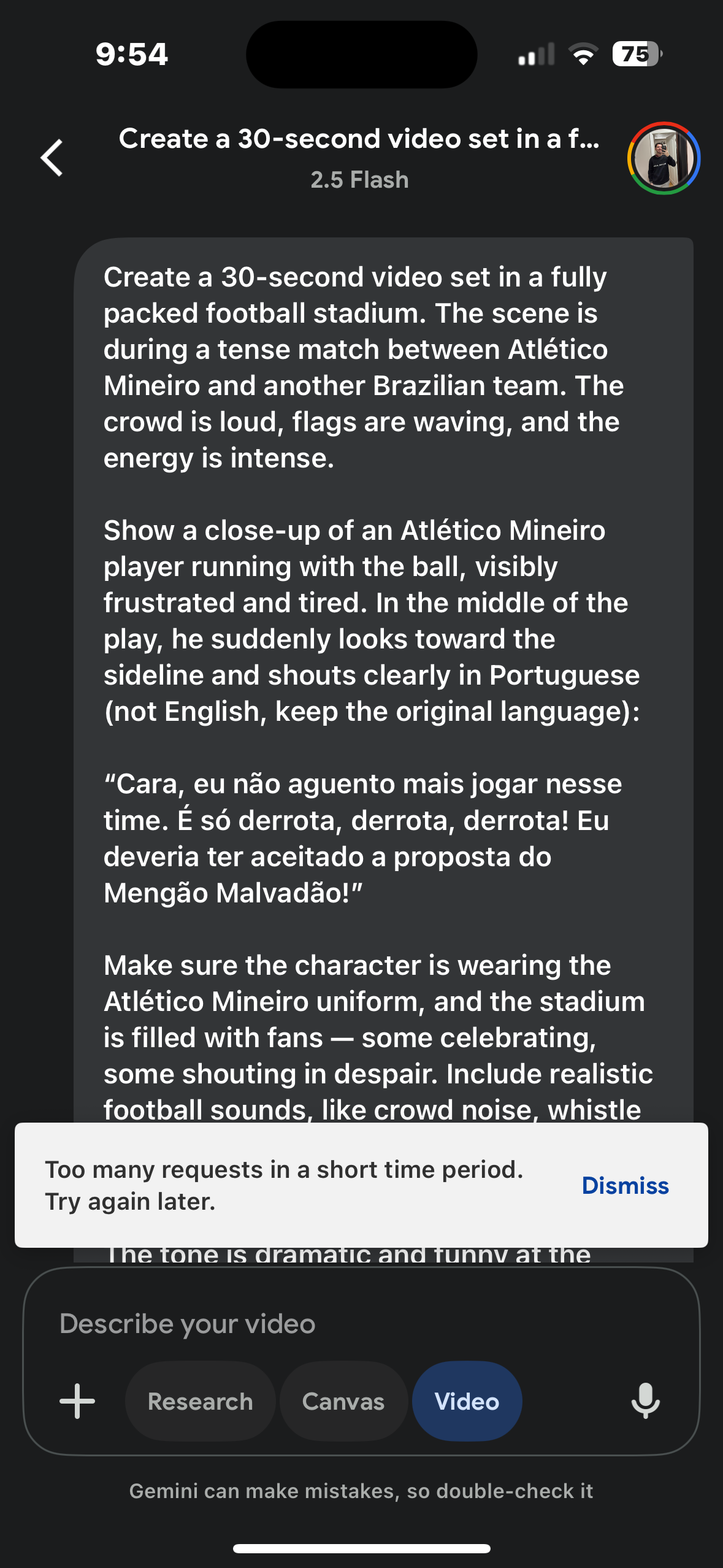Focus the Describe your video field
The height and width of the screenshot is (1568, 723).
coord(343,1324)
